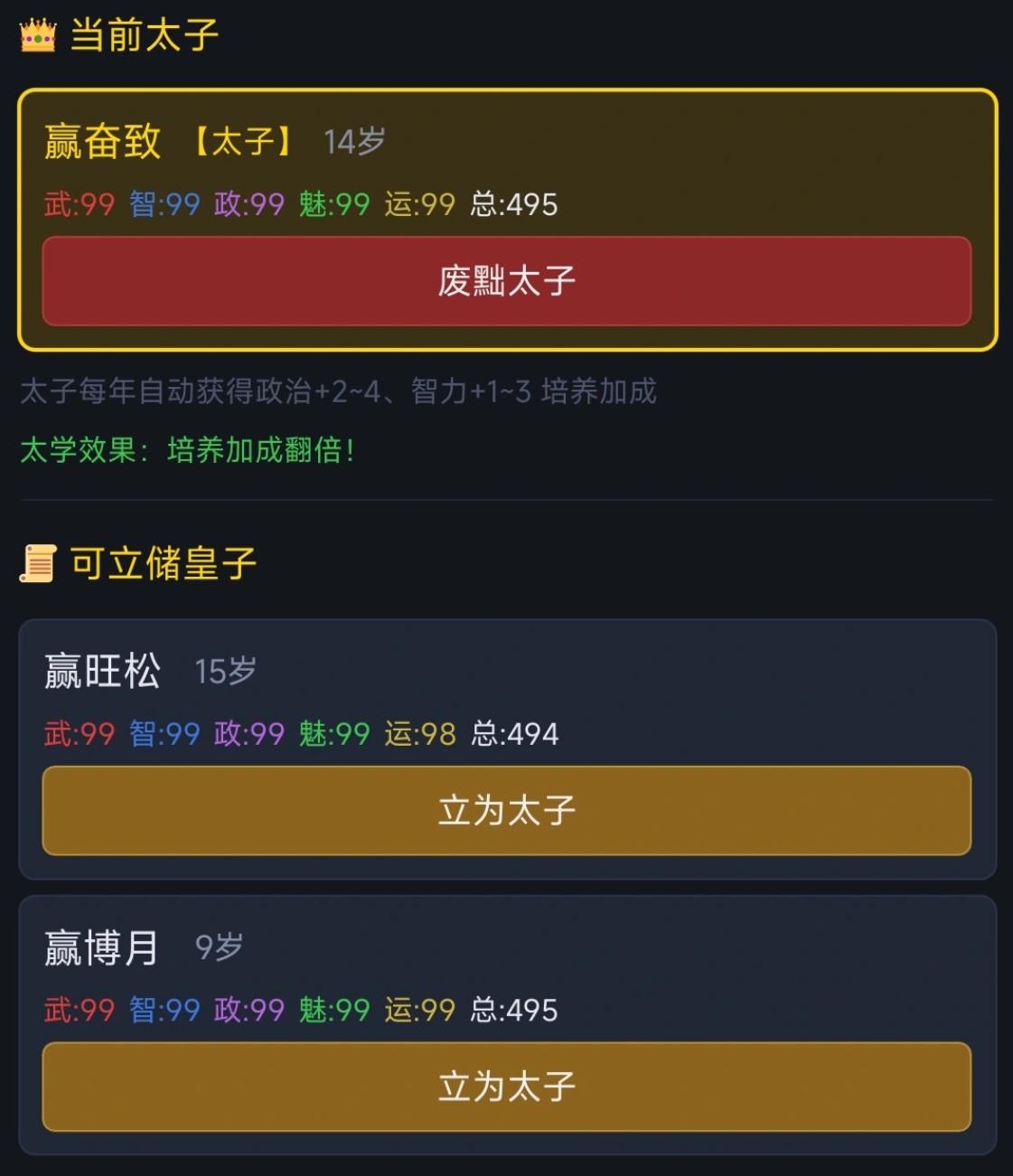Select 立为太子 for 嬴博月

click(506, 1087)
